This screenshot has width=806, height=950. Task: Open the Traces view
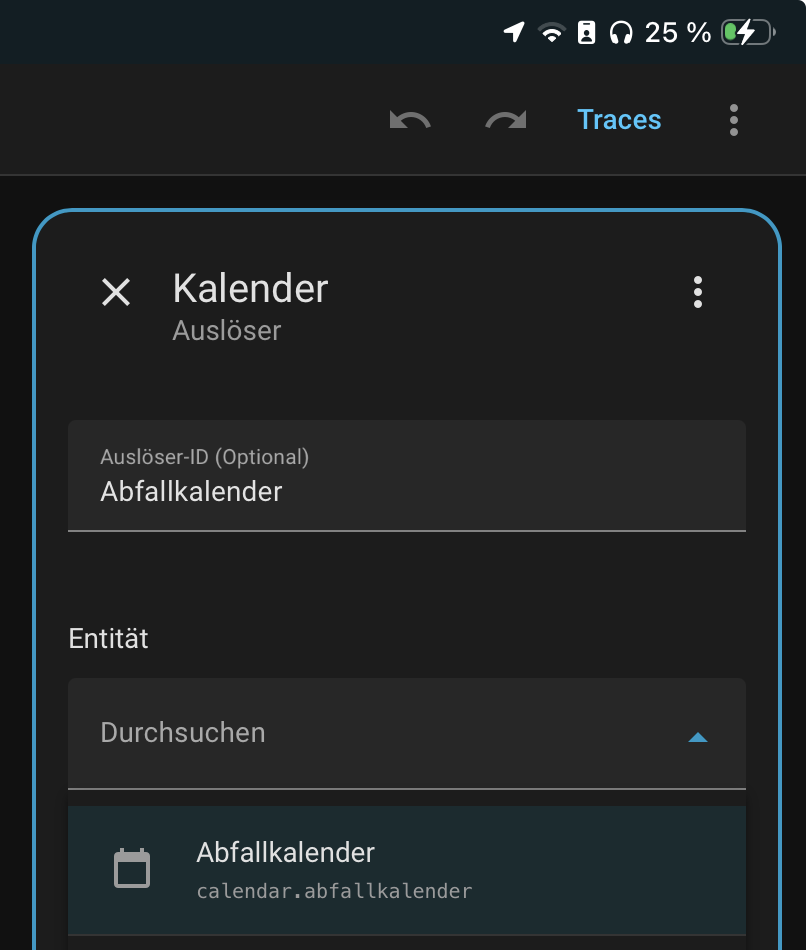click(619, 120)
